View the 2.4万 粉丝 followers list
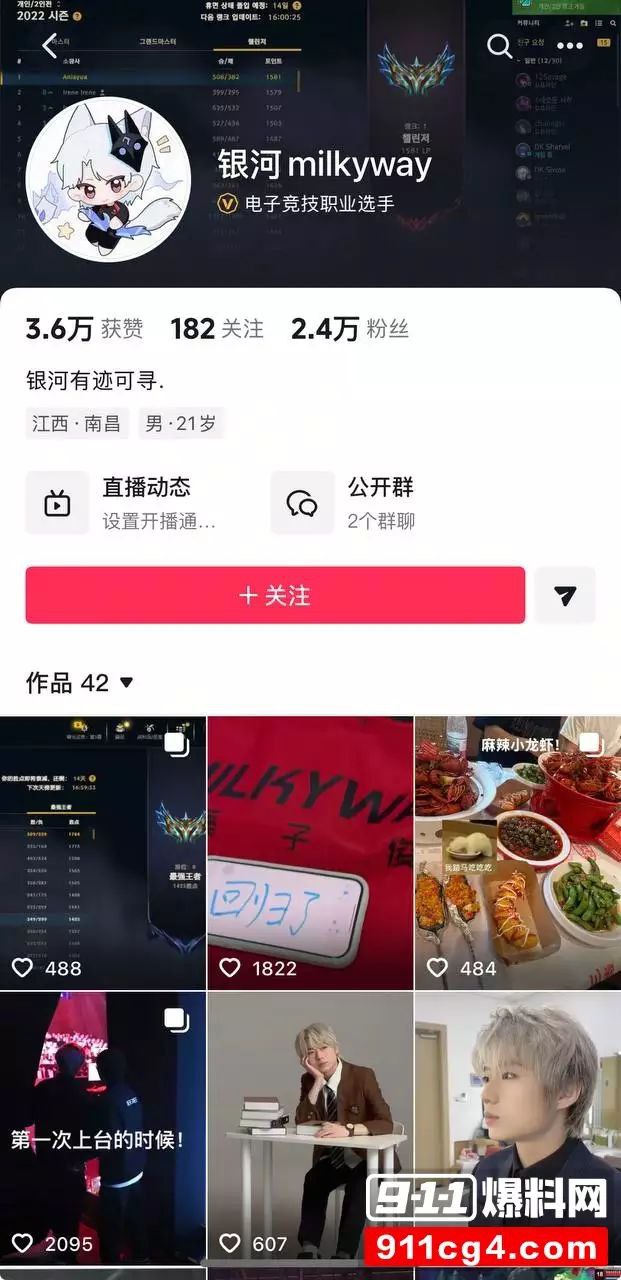 pyautogui.click(x=349, y=328)
